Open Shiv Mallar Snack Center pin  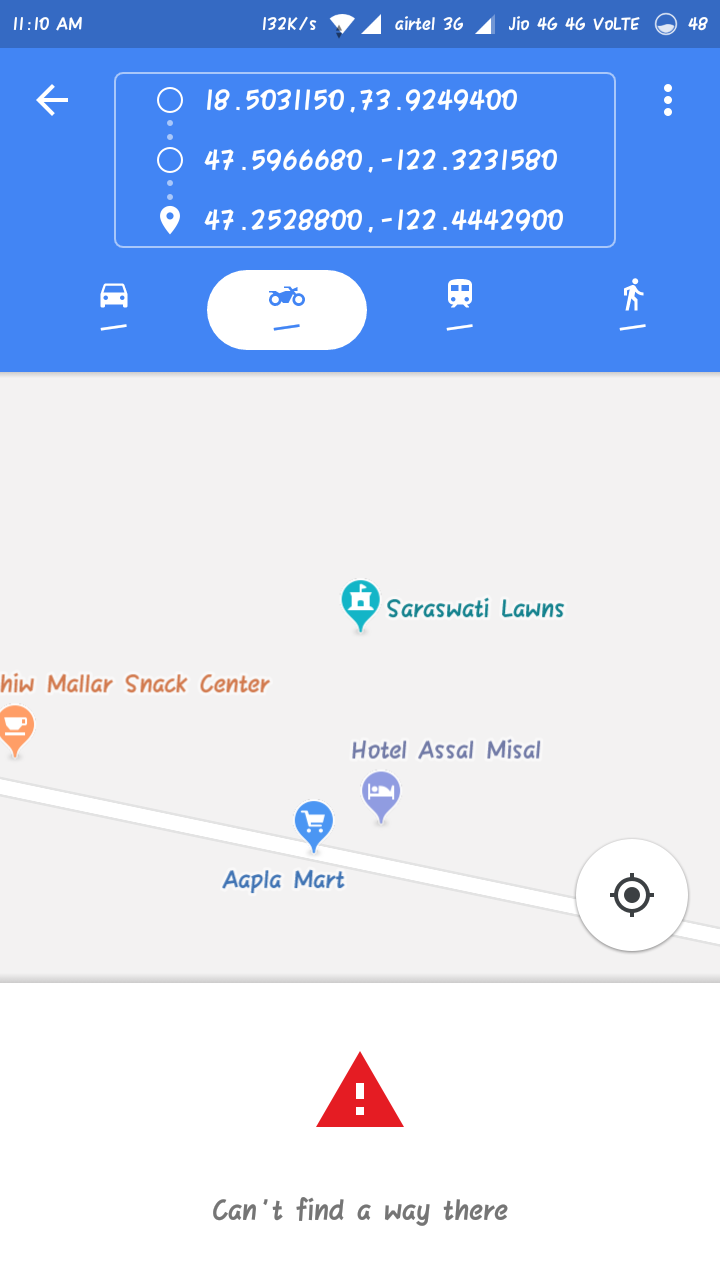pos(14,728)
